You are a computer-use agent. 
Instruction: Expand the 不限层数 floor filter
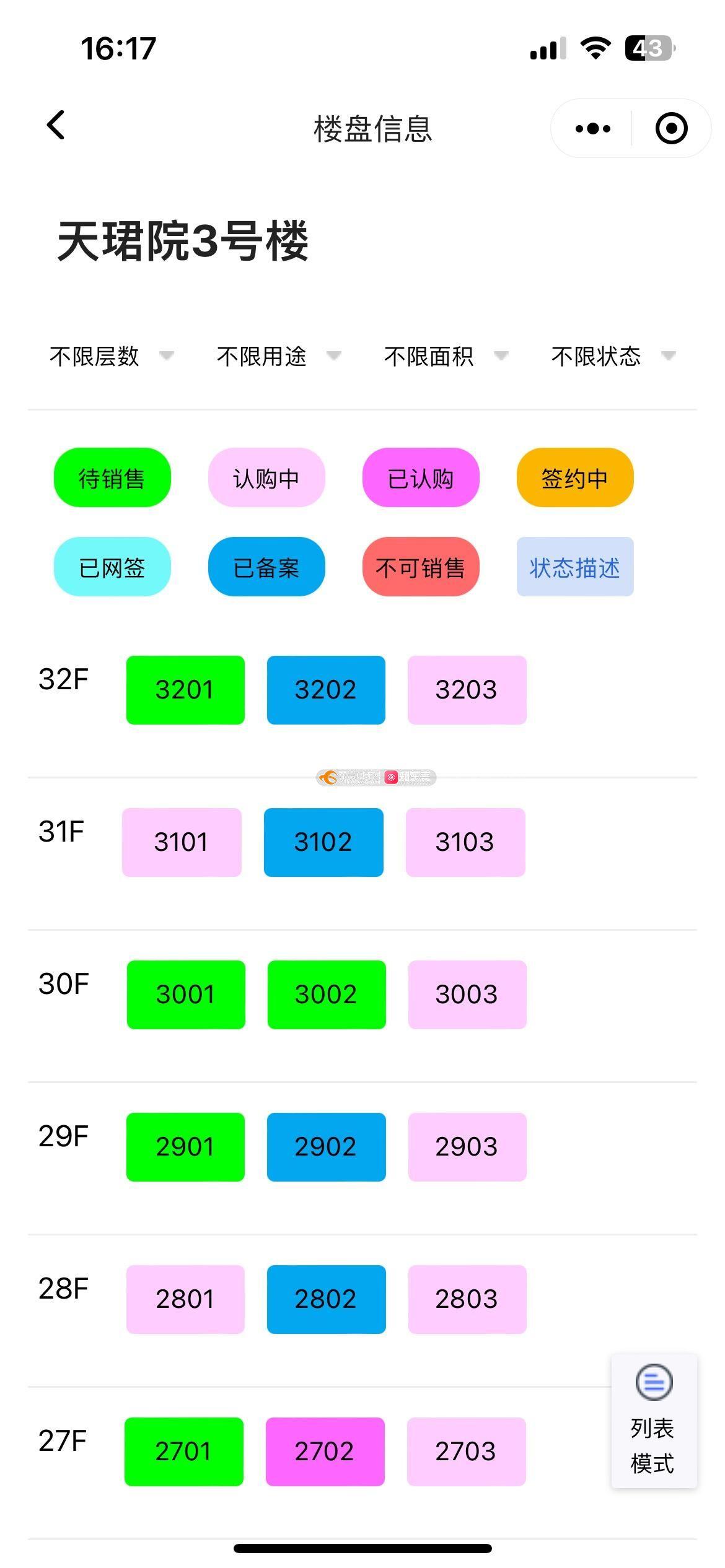(x=112, y=356)
